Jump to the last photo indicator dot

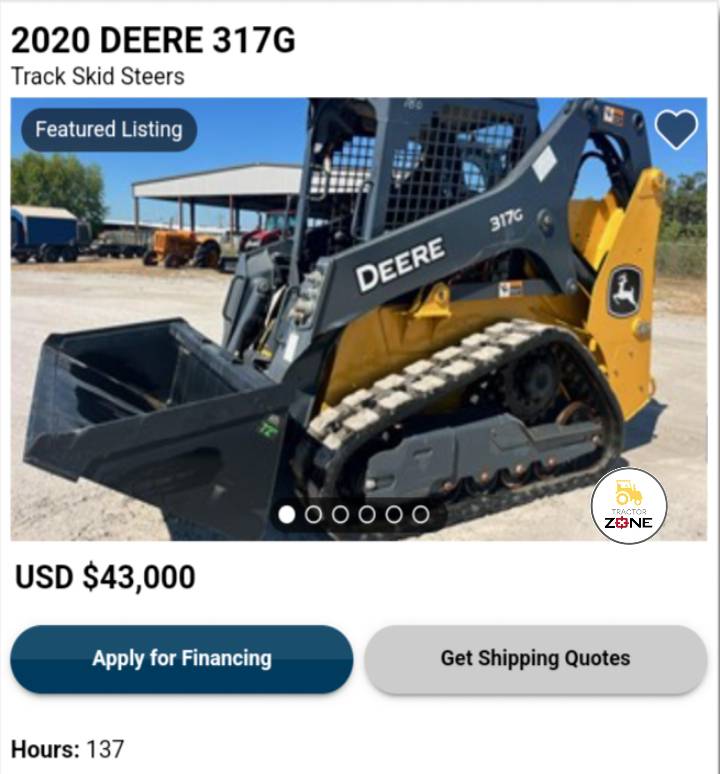click(x=421, y=514)
